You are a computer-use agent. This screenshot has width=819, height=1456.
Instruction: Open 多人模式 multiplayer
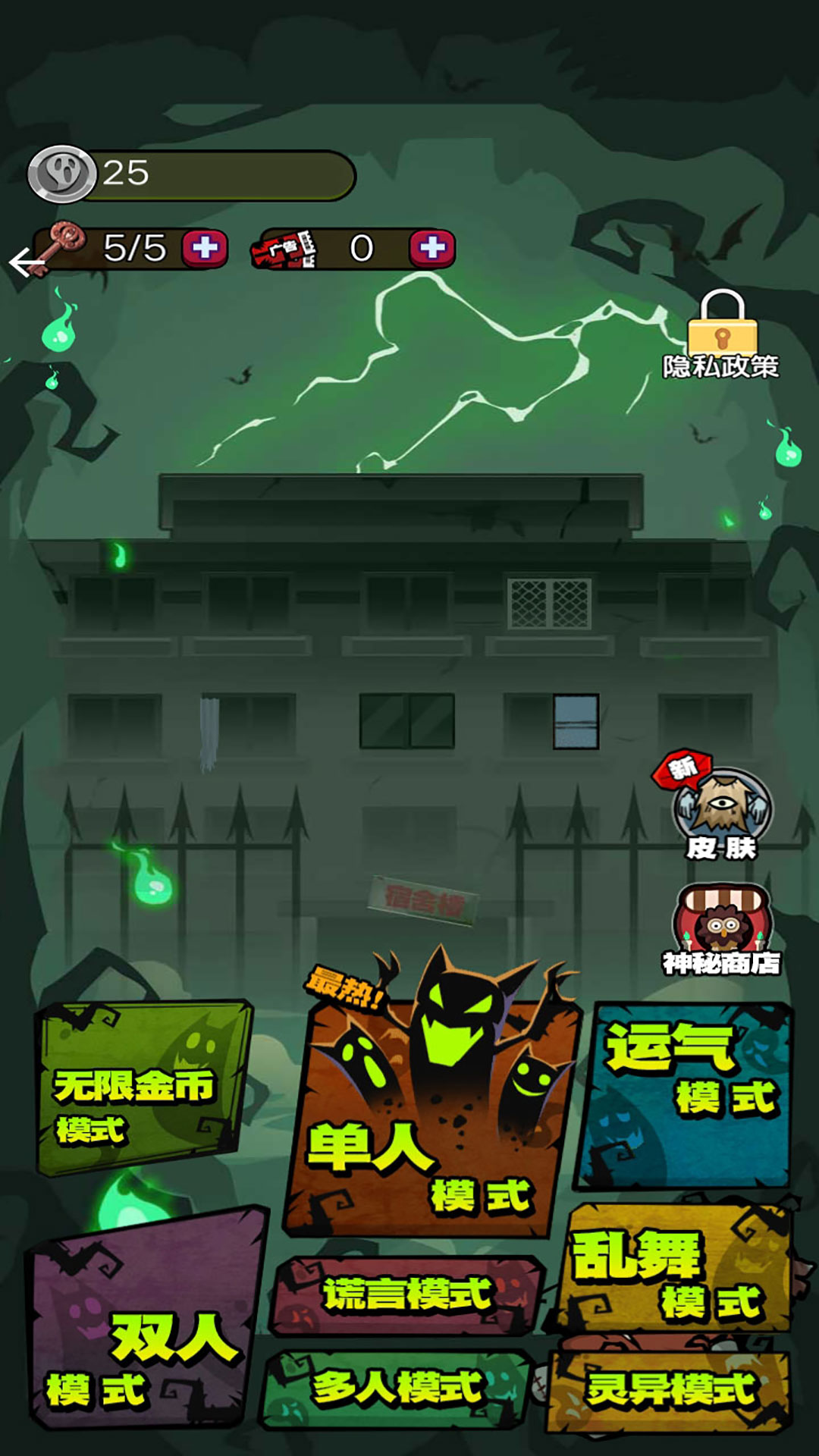point(396,1389)
